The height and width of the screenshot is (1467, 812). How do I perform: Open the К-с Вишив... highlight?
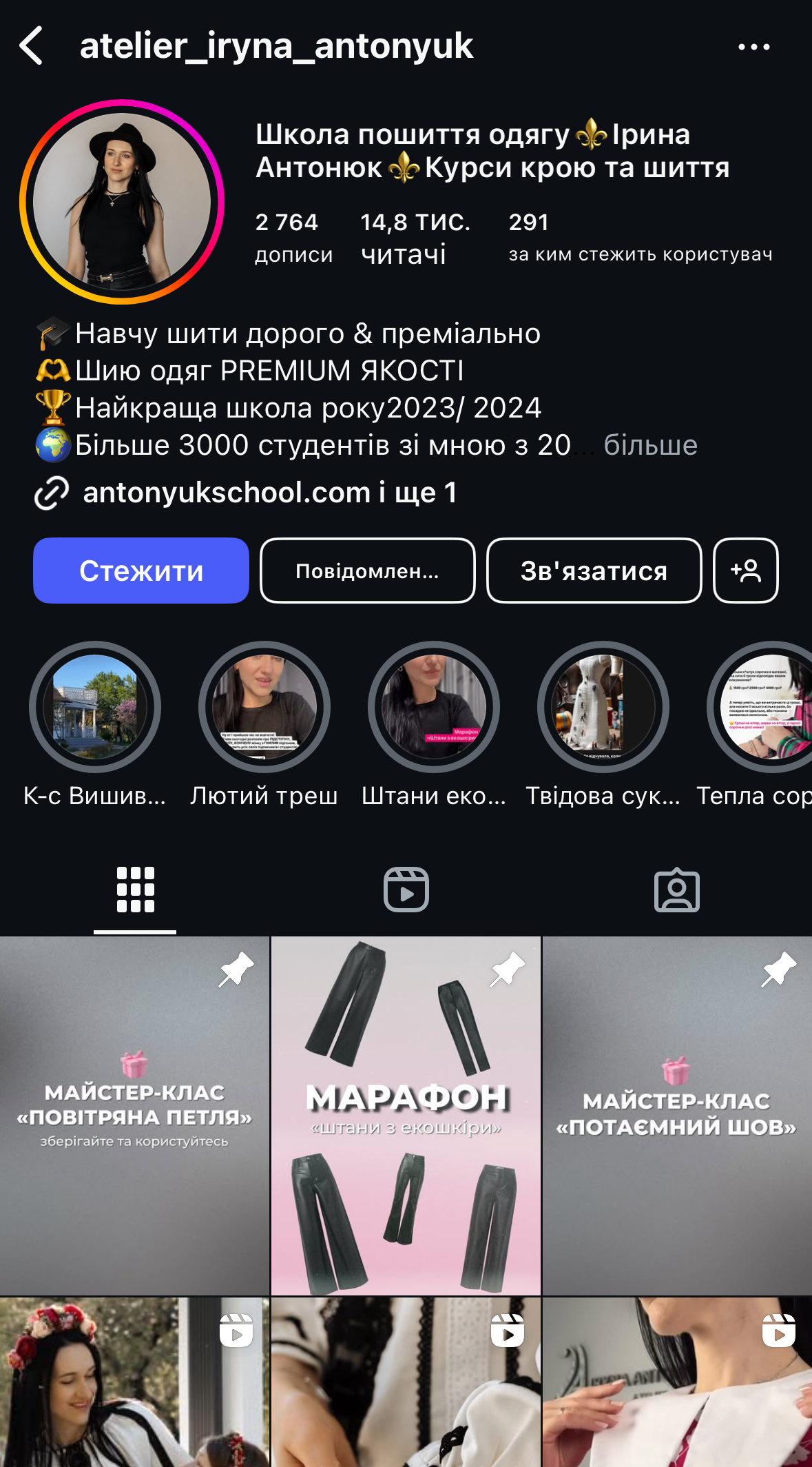click(x=95, y=707)
